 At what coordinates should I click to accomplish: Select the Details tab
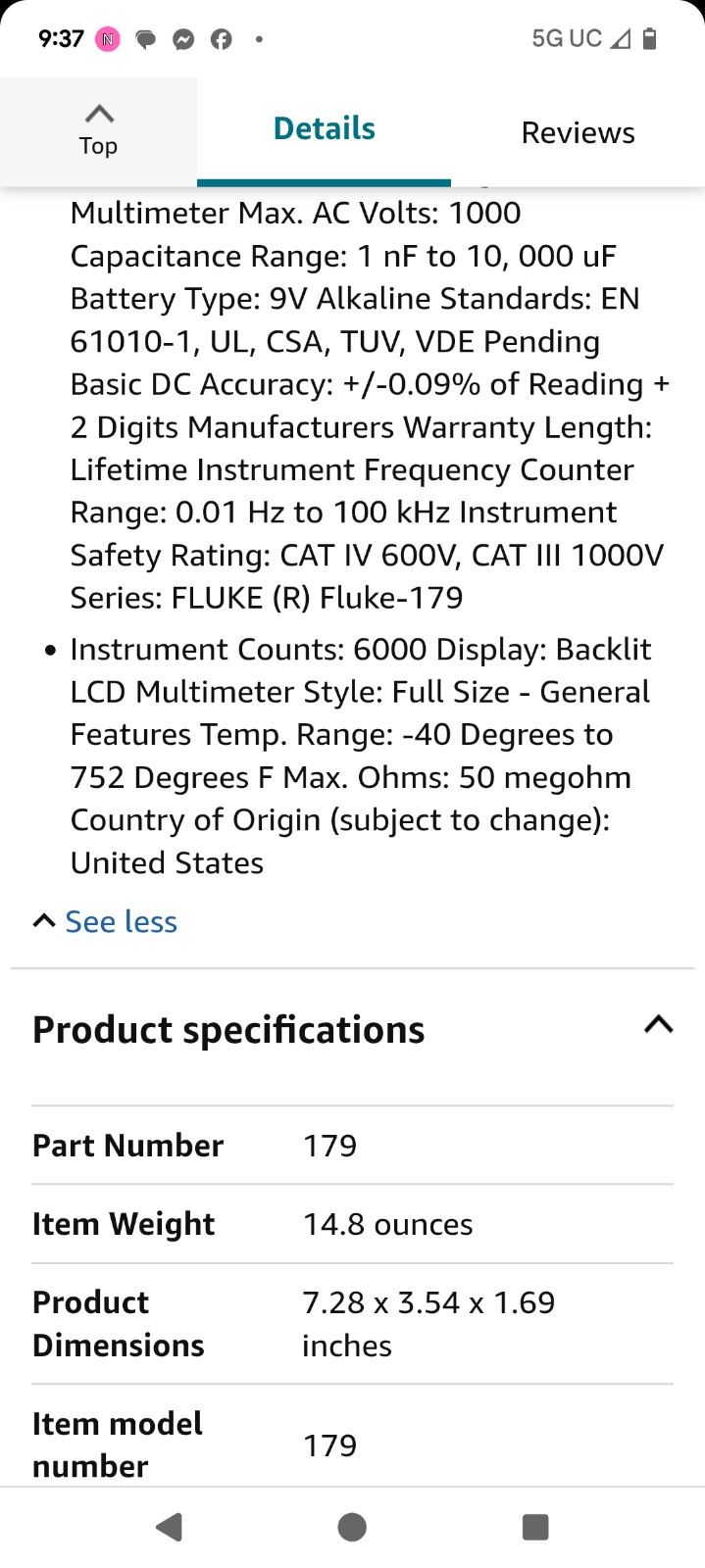pyautogui.click(x=324, y=129)
